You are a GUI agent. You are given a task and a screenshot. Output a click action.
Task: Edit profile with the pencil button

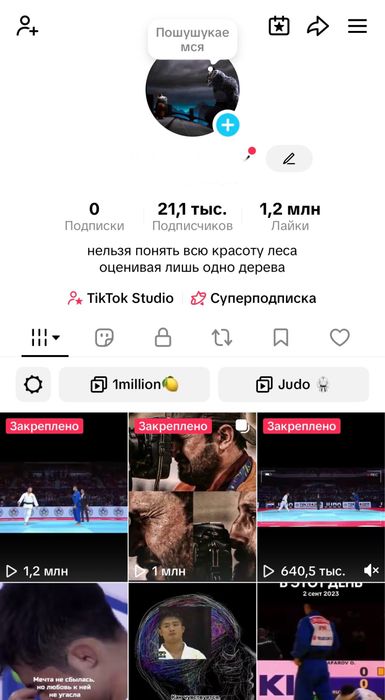pyautogui.click(x=289, y=158)
